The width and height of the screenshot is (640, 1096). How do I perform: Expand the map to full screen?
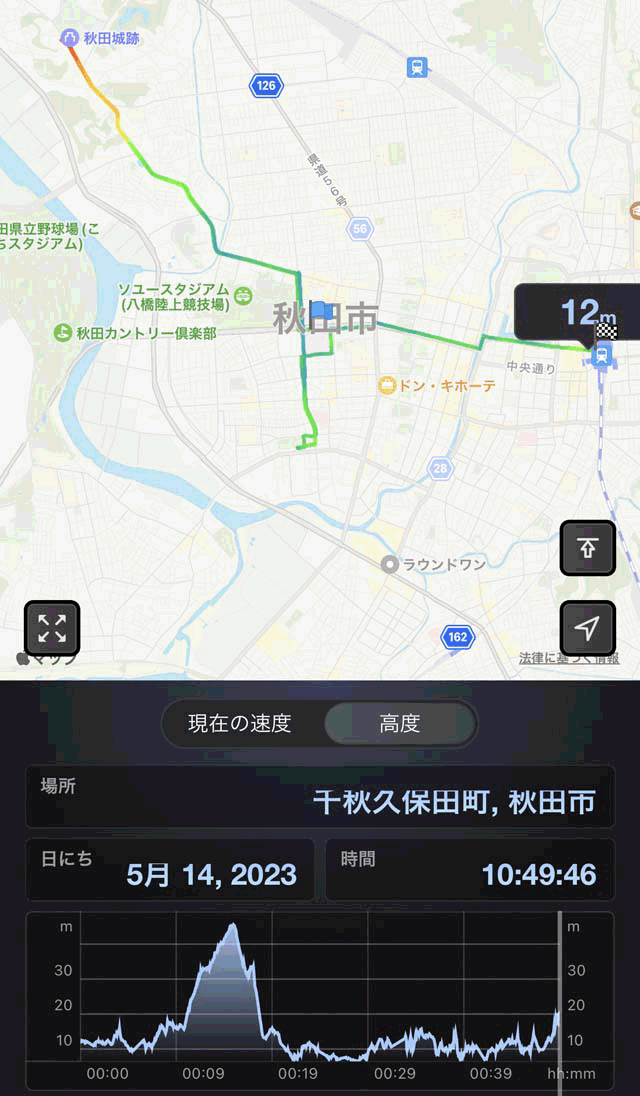coord(52,628)
